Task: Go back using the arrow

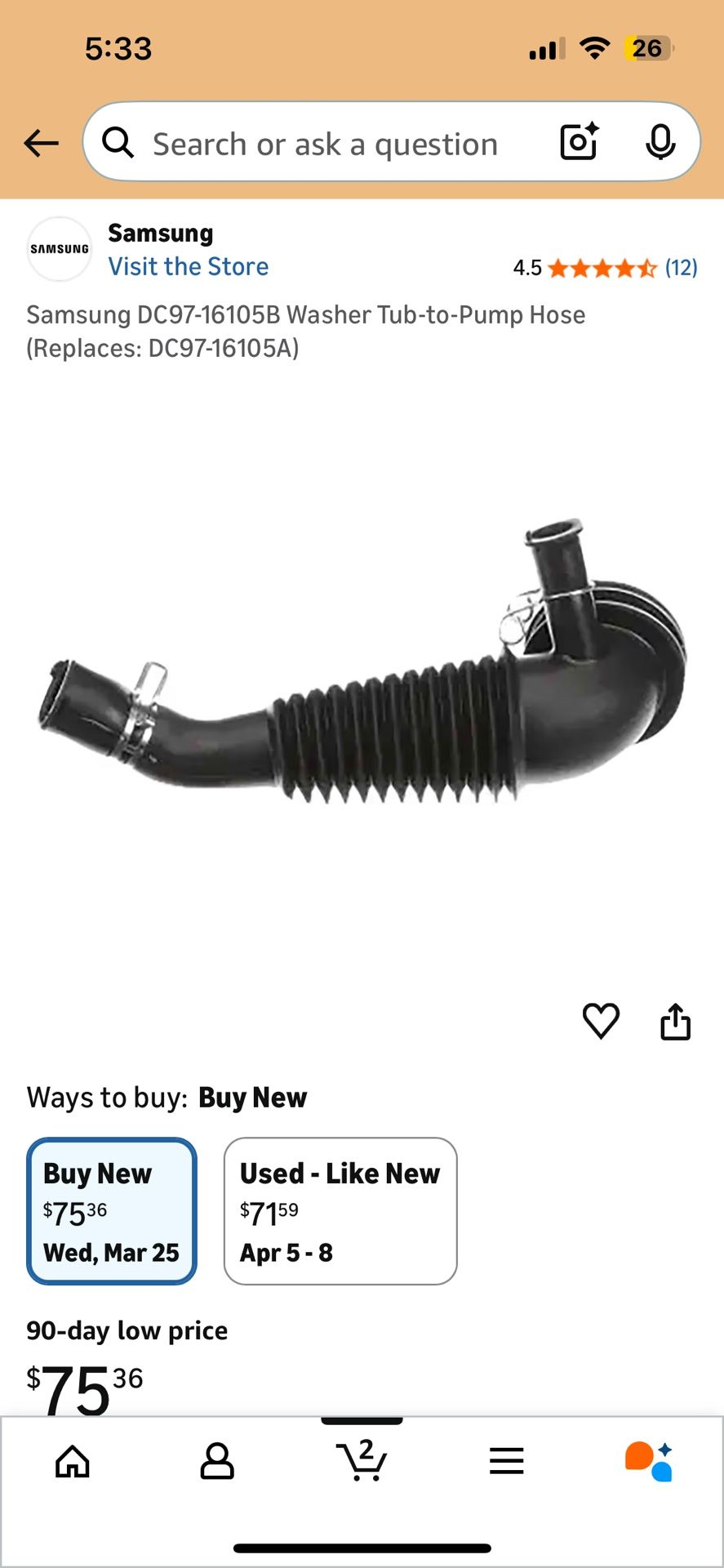Action: (41, 144)
